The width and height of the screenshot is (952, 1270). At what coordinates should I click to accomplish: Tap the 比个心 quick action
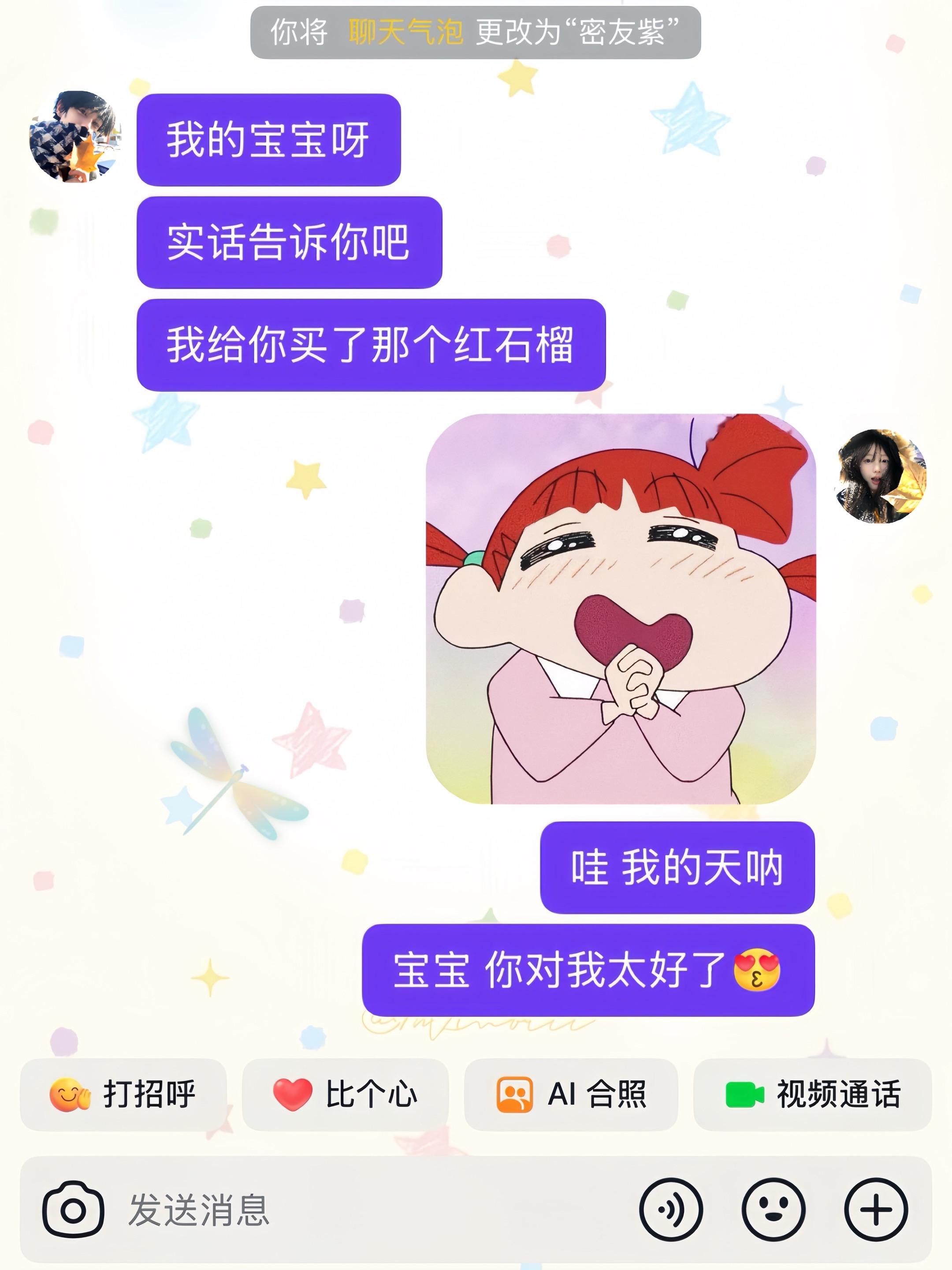tap(345, 1094)
